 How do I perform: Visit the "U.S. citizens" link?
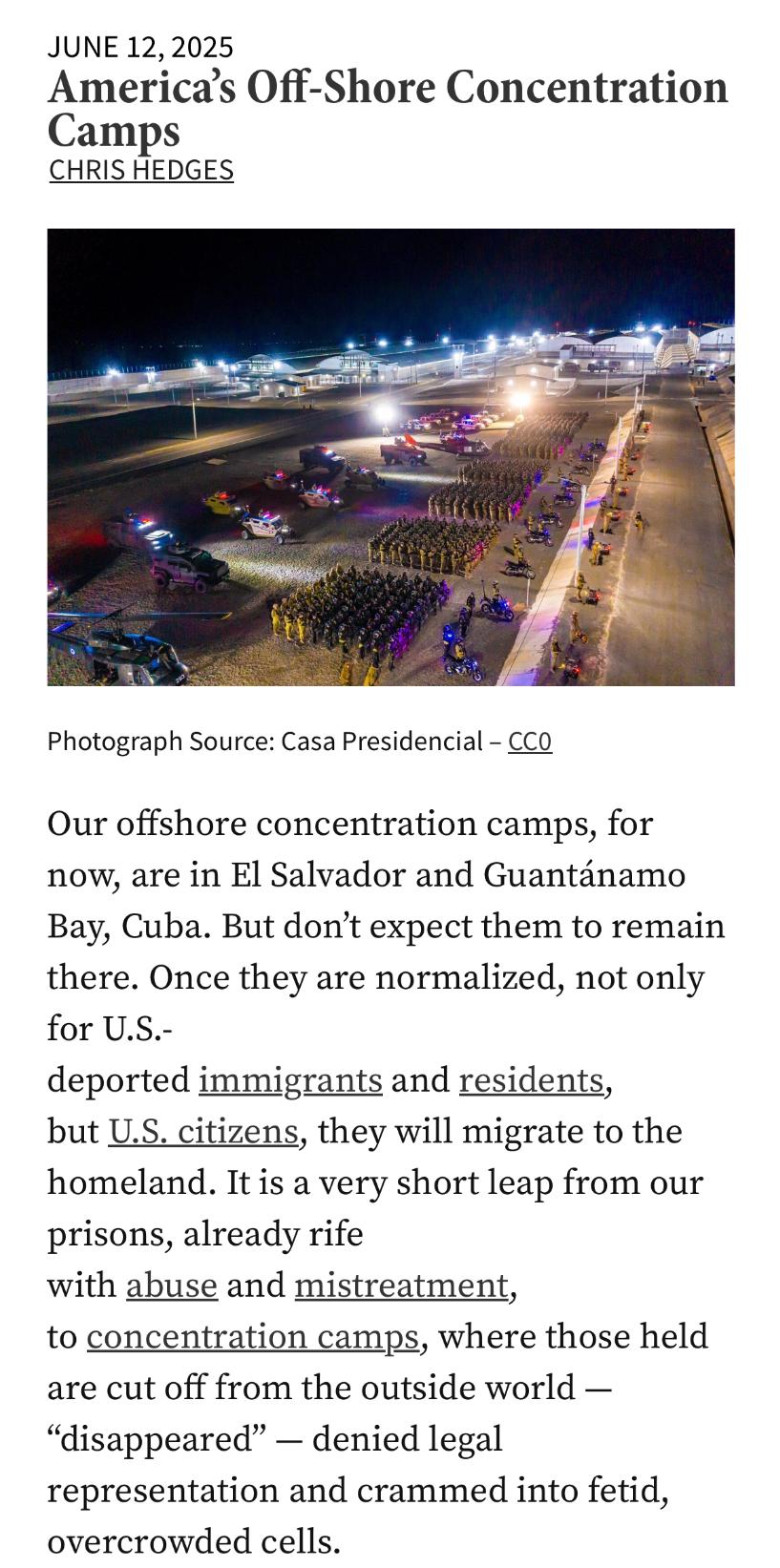point(203,1132)
